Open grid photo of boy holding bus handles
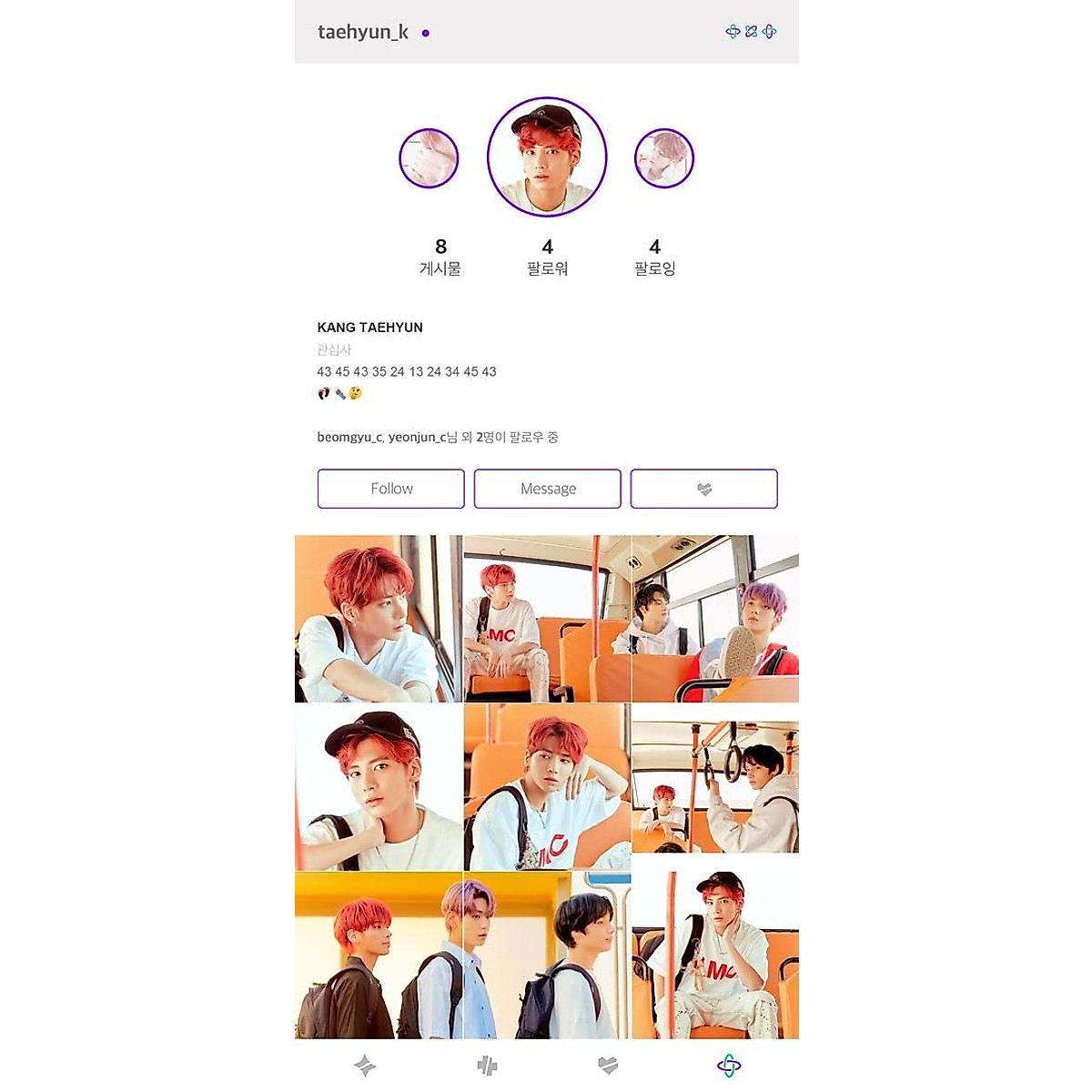1092x1092 pixels. pyautogui.click(x=715, y=787)
